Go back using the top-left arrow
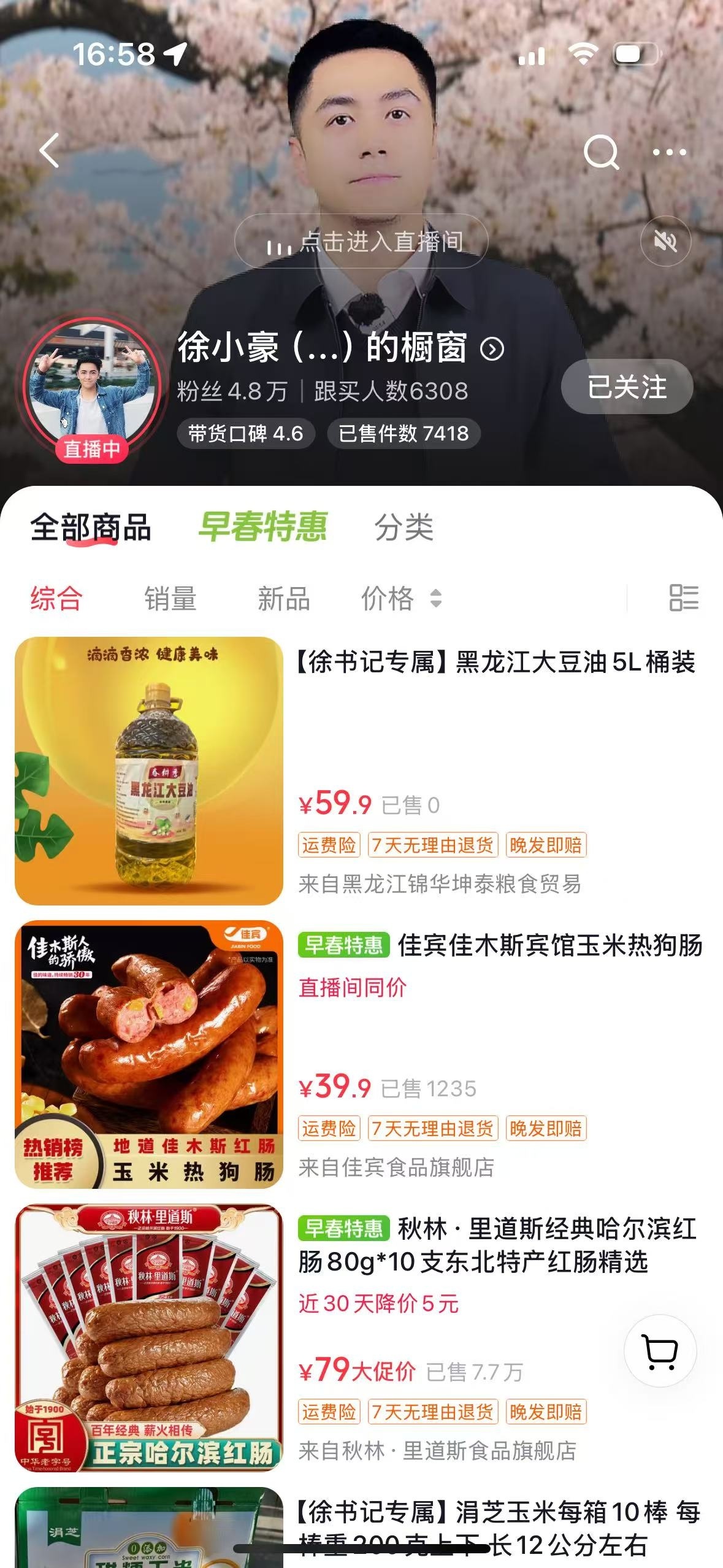The image size is (723, 1568). coord(49,150)
